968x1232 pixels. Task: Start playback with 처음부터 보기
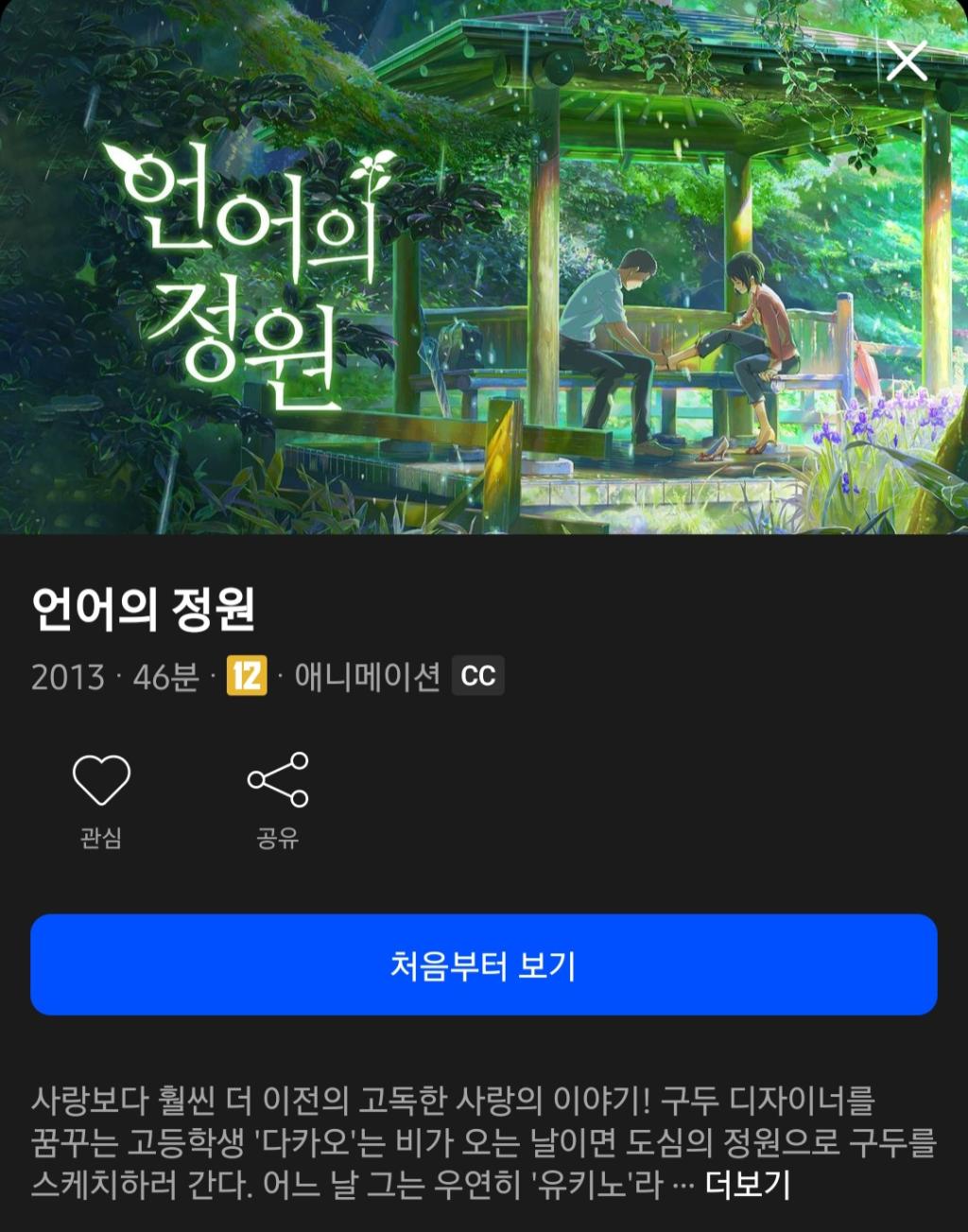click(x=483, y=965)
